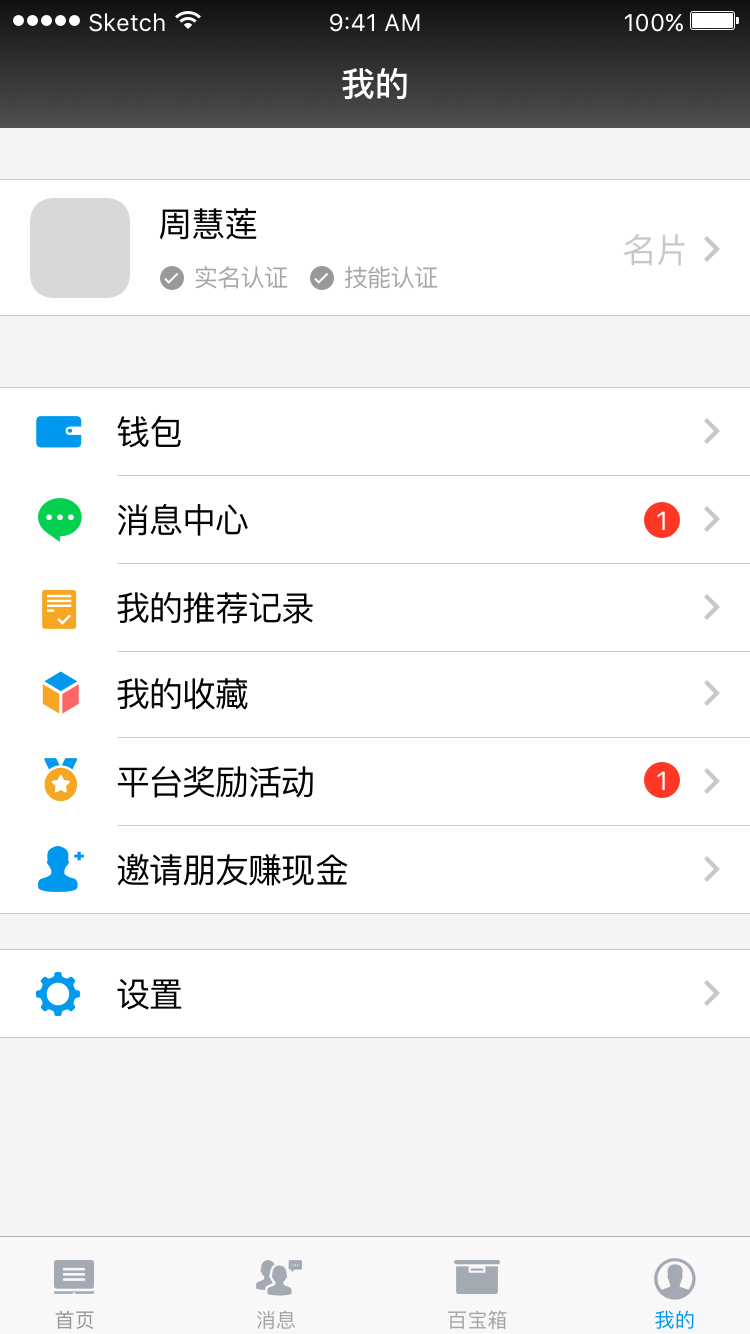Tap the 首页 home icon in tab bar
This screenshot has height=1334, width=750.
pyautogui.click(x=74, y=1277)
